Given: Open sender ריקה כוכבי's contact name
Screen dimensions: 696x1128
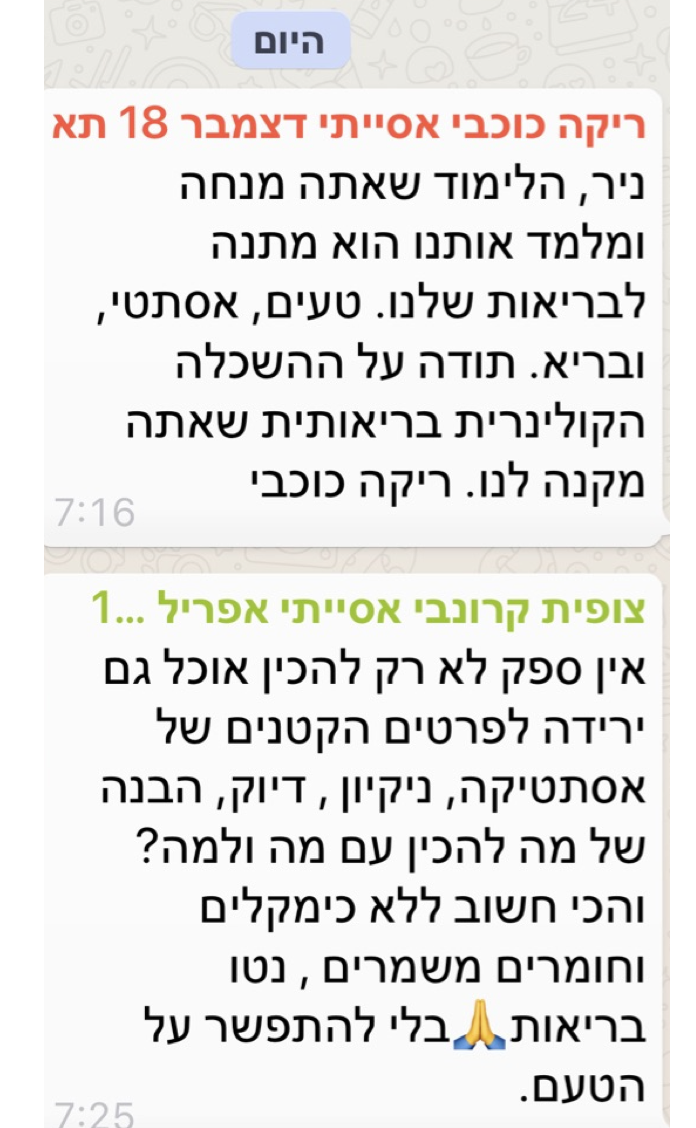Looking at the screenshot, I should click(x=349, y=128).
